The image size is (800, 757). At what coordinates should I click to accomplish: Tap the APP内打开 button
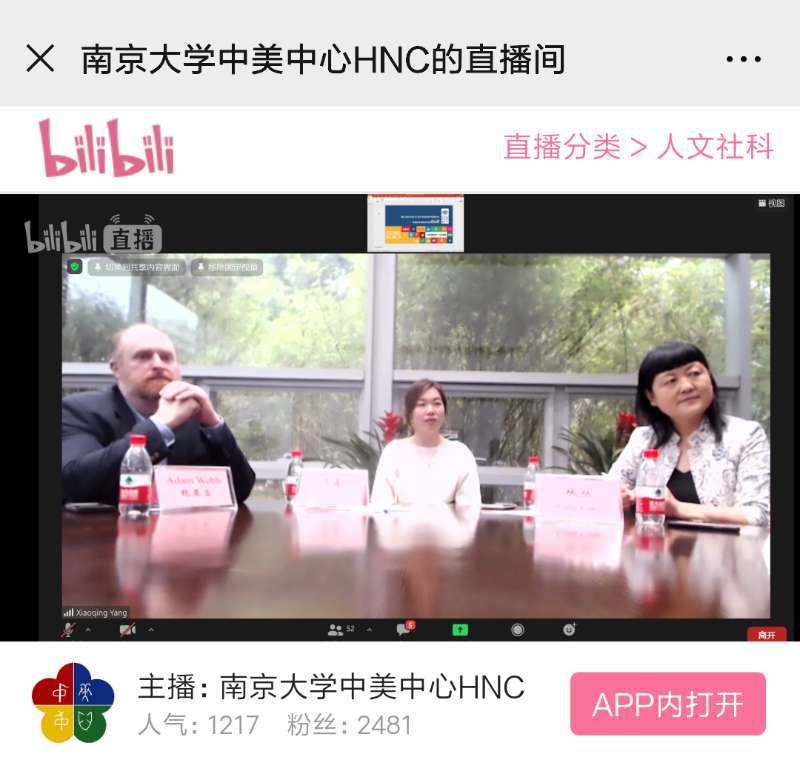(x=667, y=704)
